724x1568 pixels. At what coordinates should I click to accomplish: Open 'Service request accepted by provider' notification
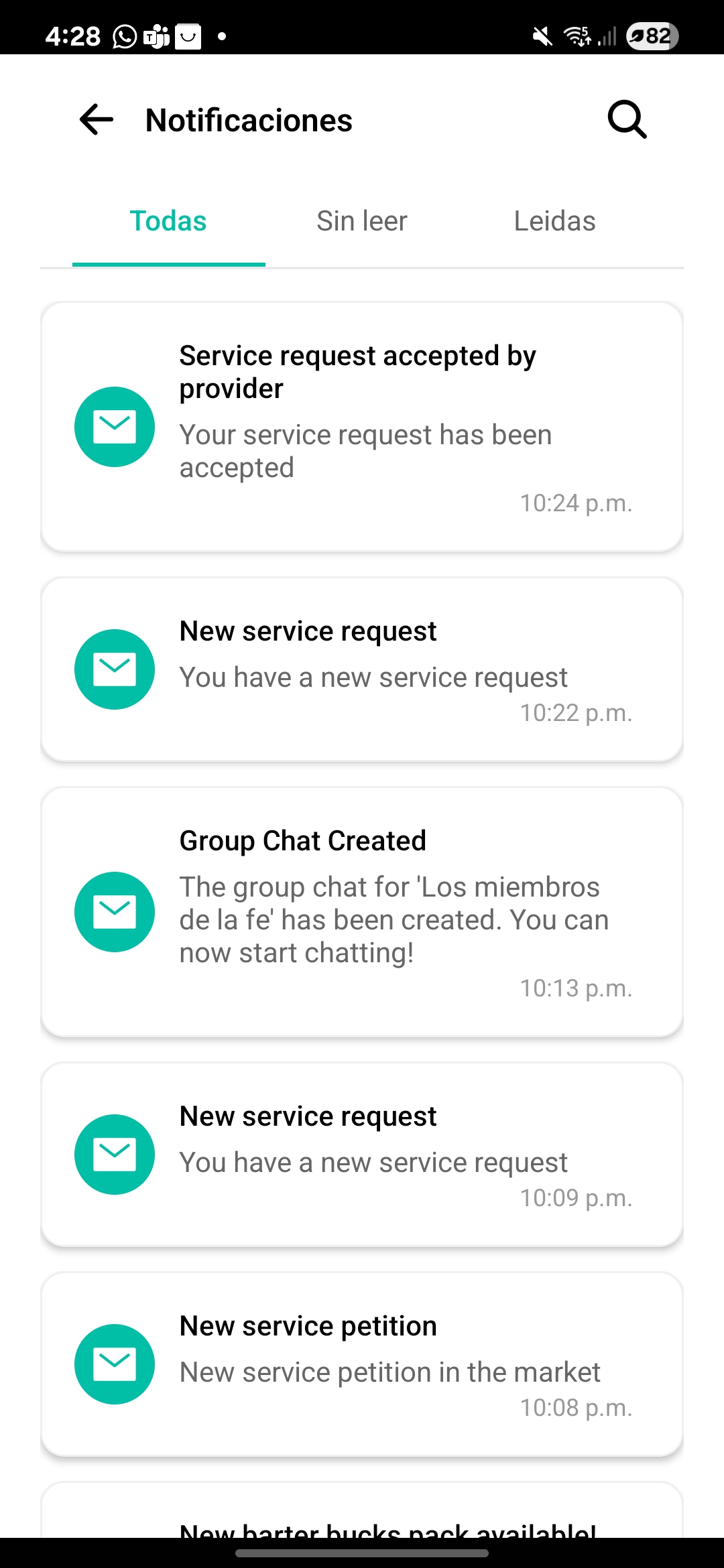pos(362,427)
